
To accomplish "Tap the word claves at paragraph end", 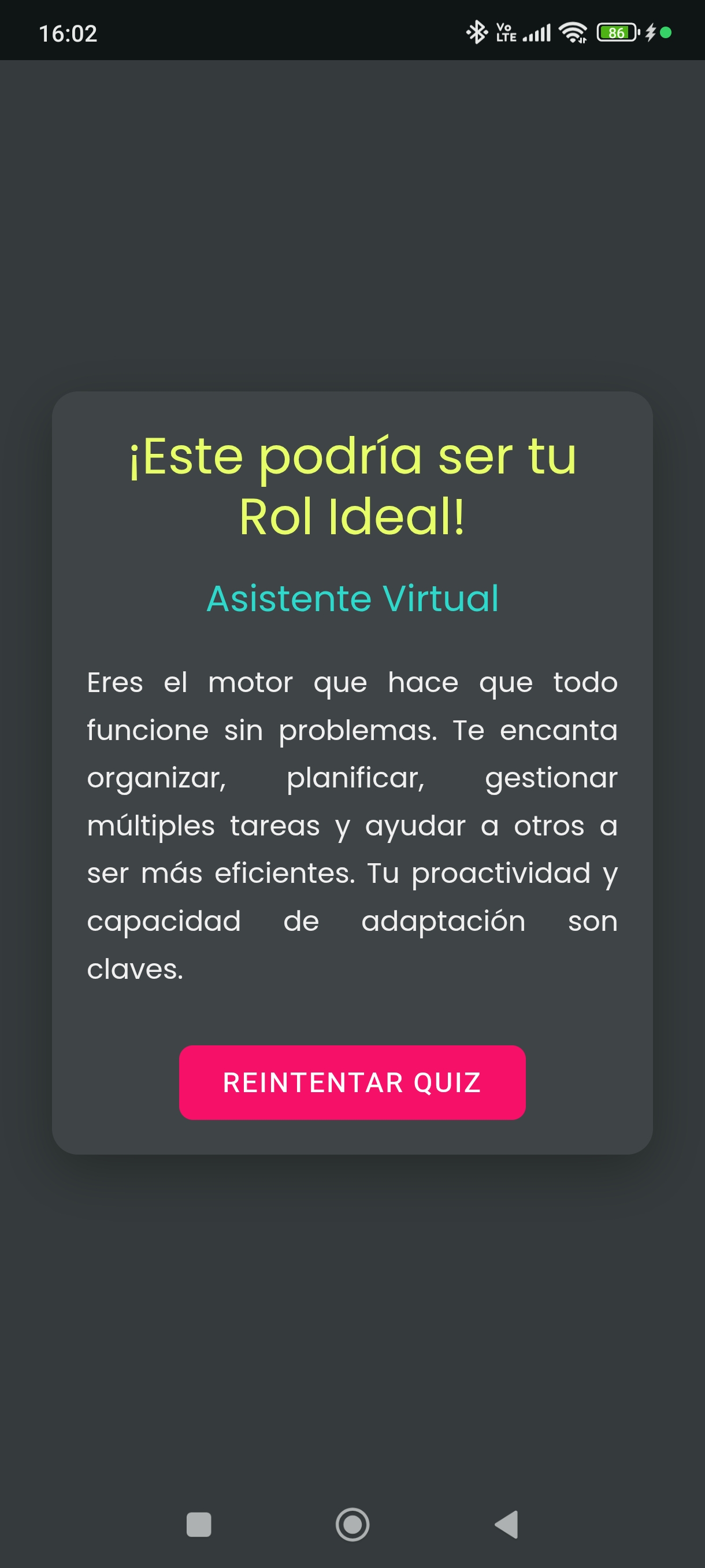I will pyautogui.click(x=135, y=968).
